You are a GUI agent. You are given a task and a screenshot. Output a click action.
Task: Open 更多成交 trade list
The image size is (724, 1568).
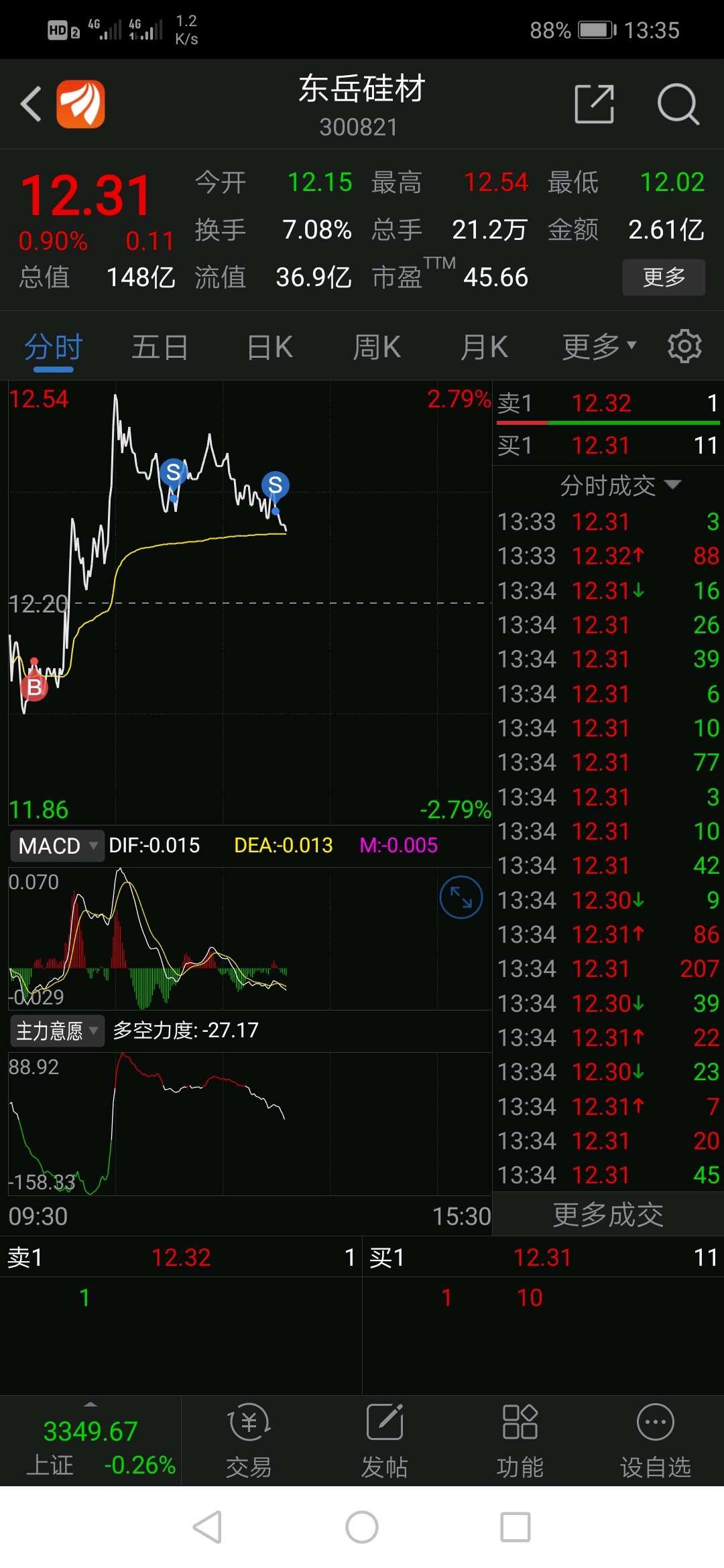tap(607, 1215)
